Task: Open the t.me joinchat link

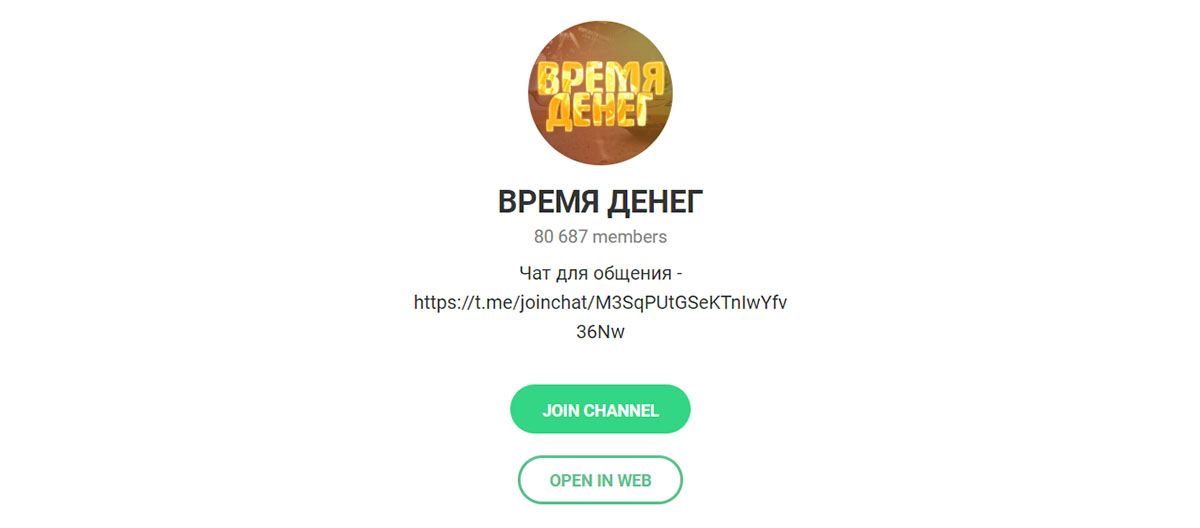Action: tap(600, 301)
